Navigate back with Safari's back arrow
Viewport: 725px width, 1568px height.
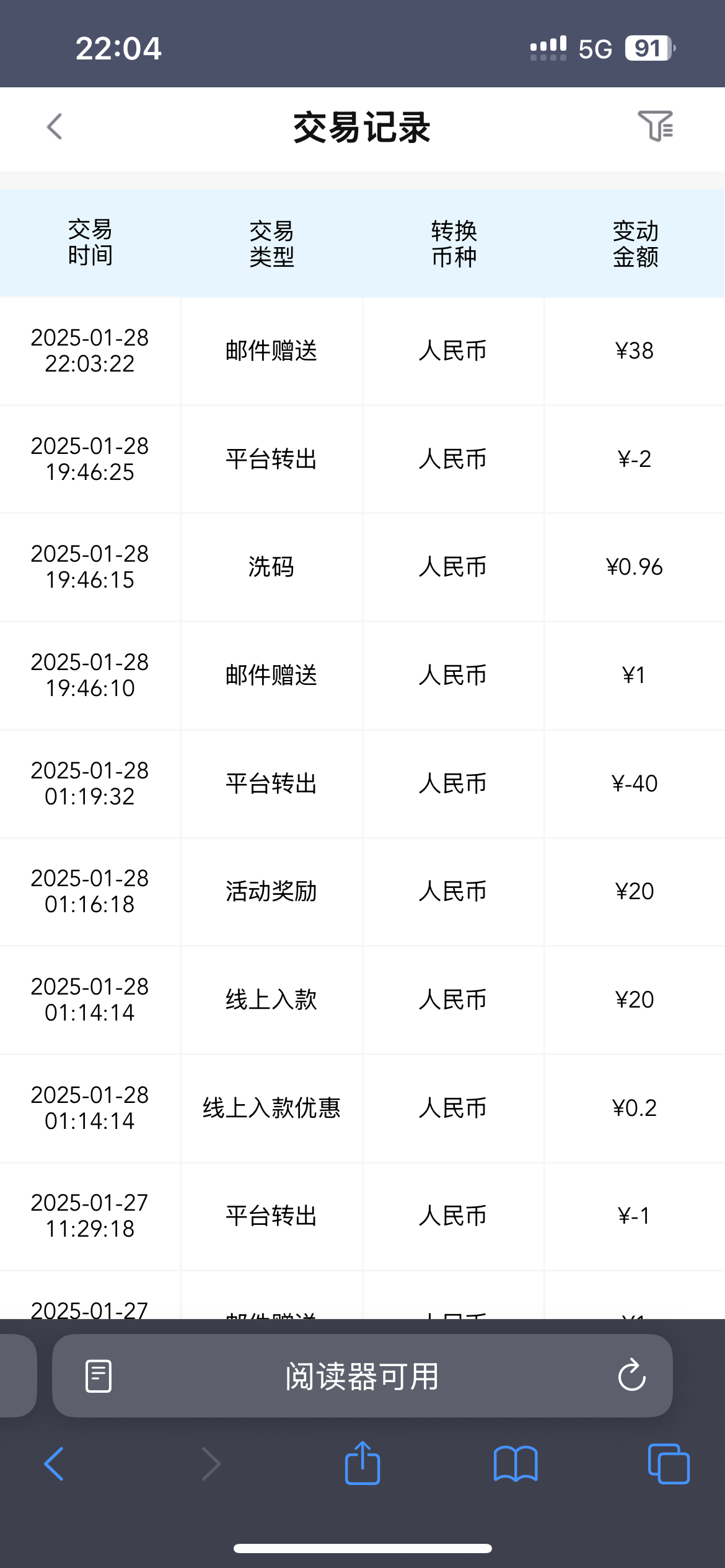(x=54, y=1464)
